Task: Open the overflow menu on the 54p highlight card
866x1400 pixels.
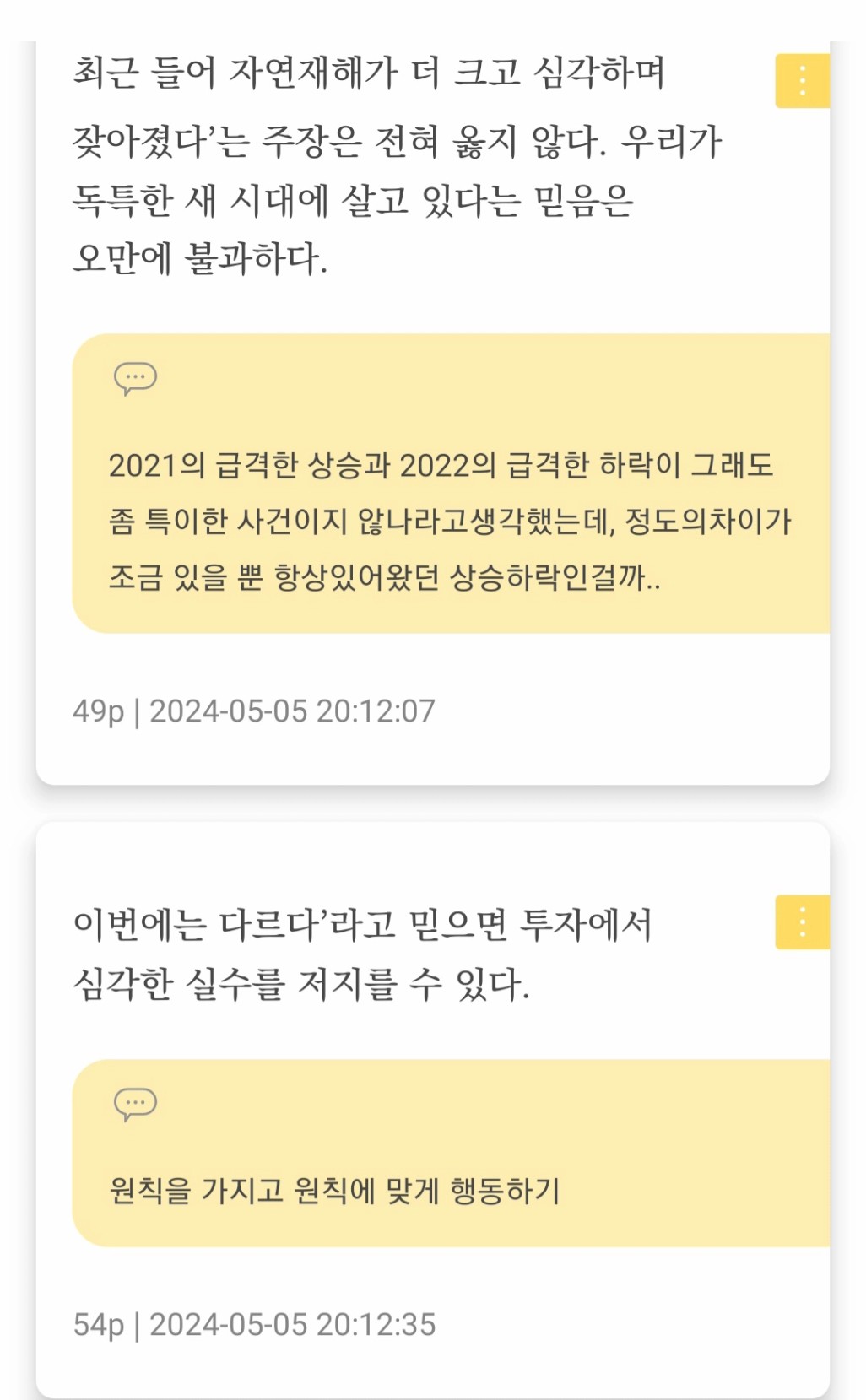Action: [802, 922]
